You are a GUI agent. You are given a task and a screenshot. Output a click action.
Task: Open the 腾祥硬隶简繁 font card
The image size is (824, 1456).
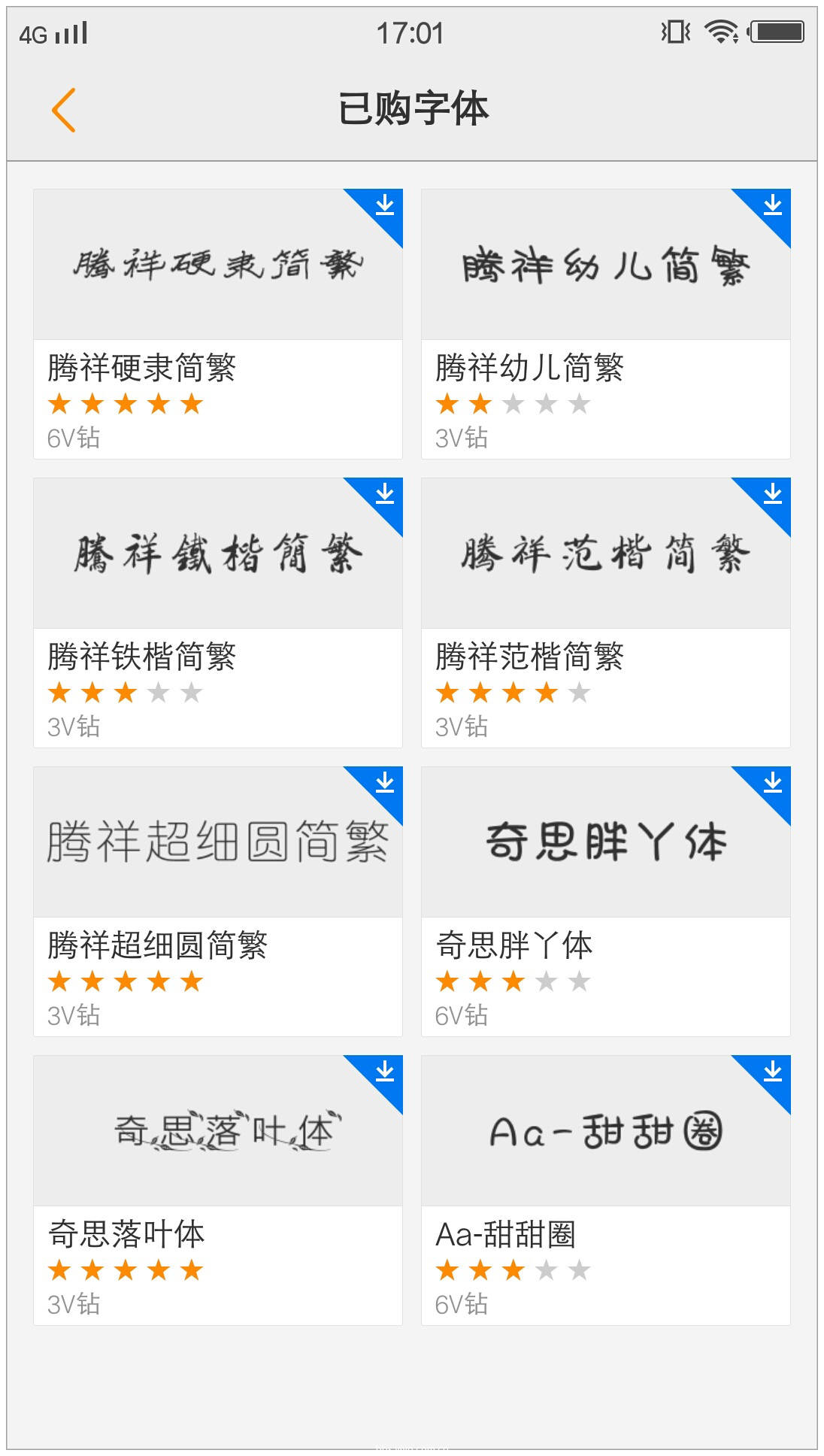218,324
